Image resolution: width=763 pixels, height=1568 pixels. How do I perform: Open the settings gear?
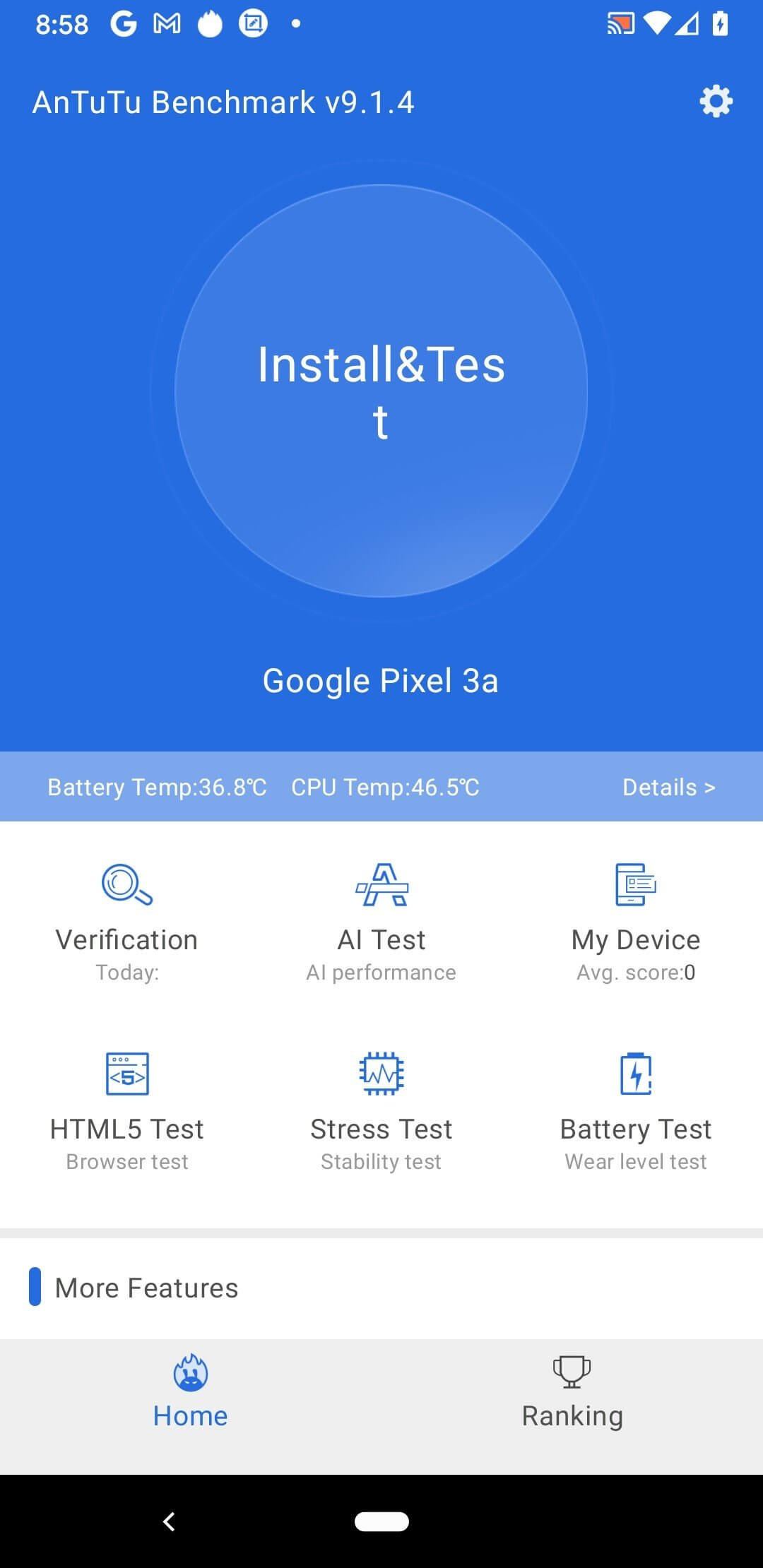click(716, 102)
